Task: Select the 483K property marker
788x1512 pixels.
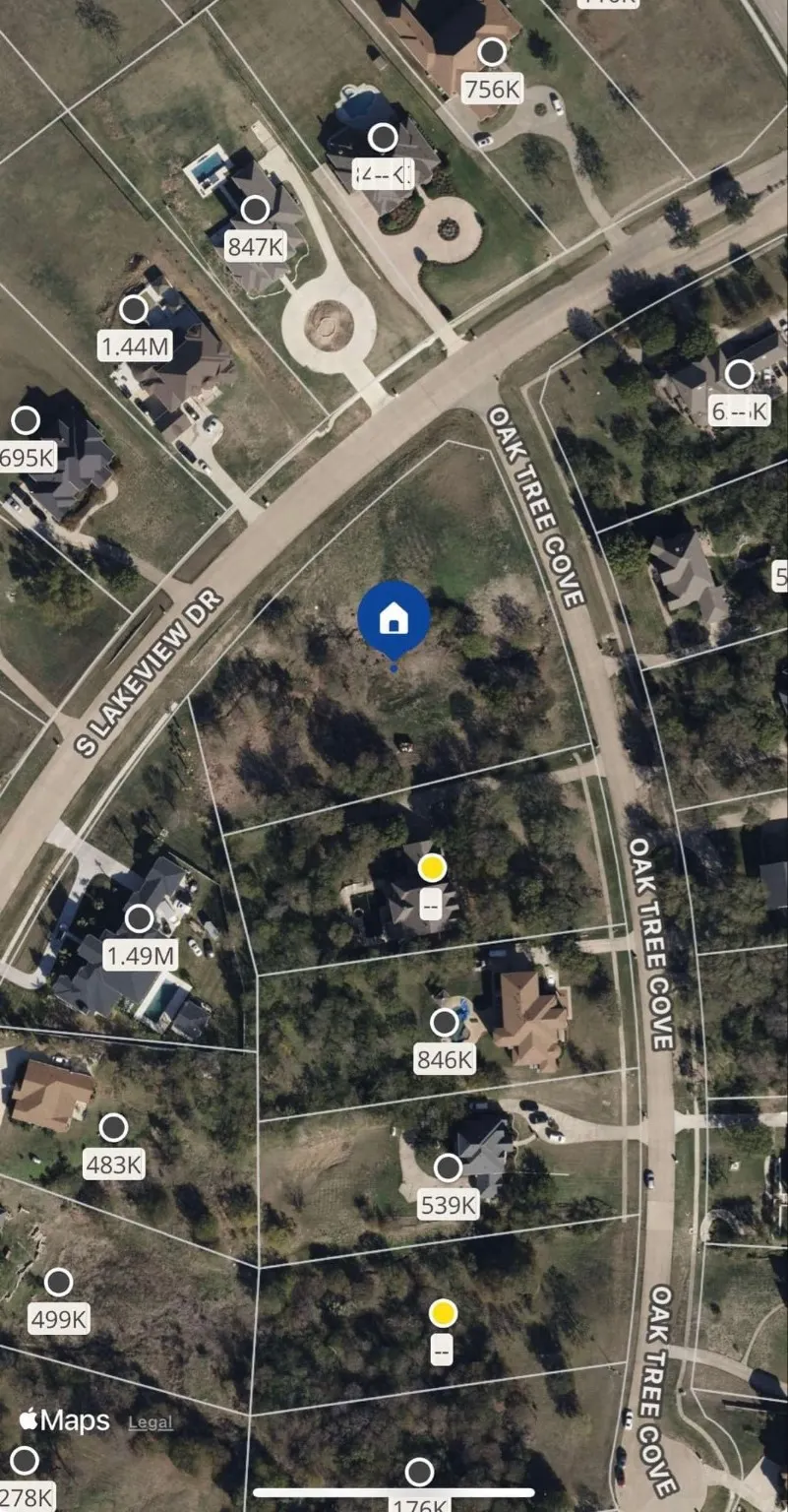Action: (x=113, y=1128)
